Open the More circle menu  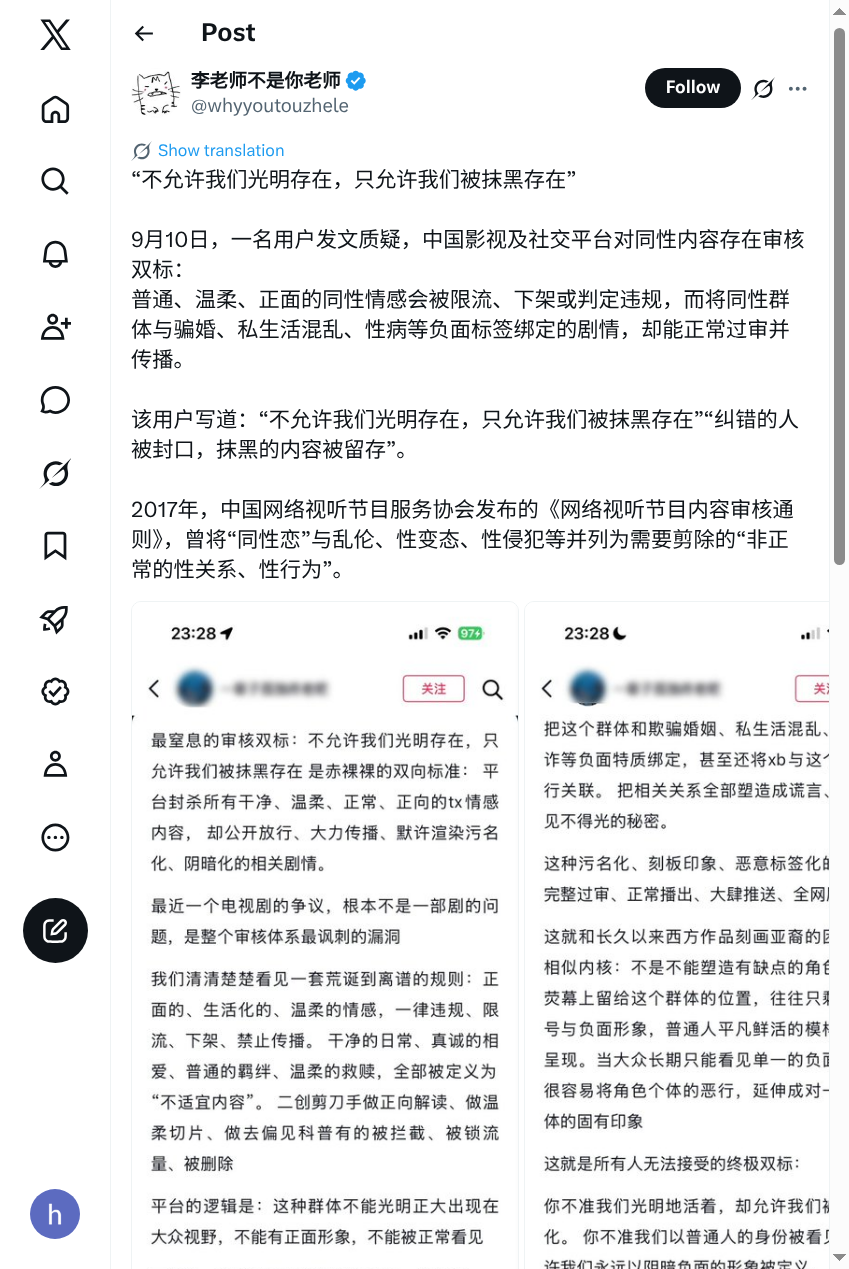(x=55, y=837)
